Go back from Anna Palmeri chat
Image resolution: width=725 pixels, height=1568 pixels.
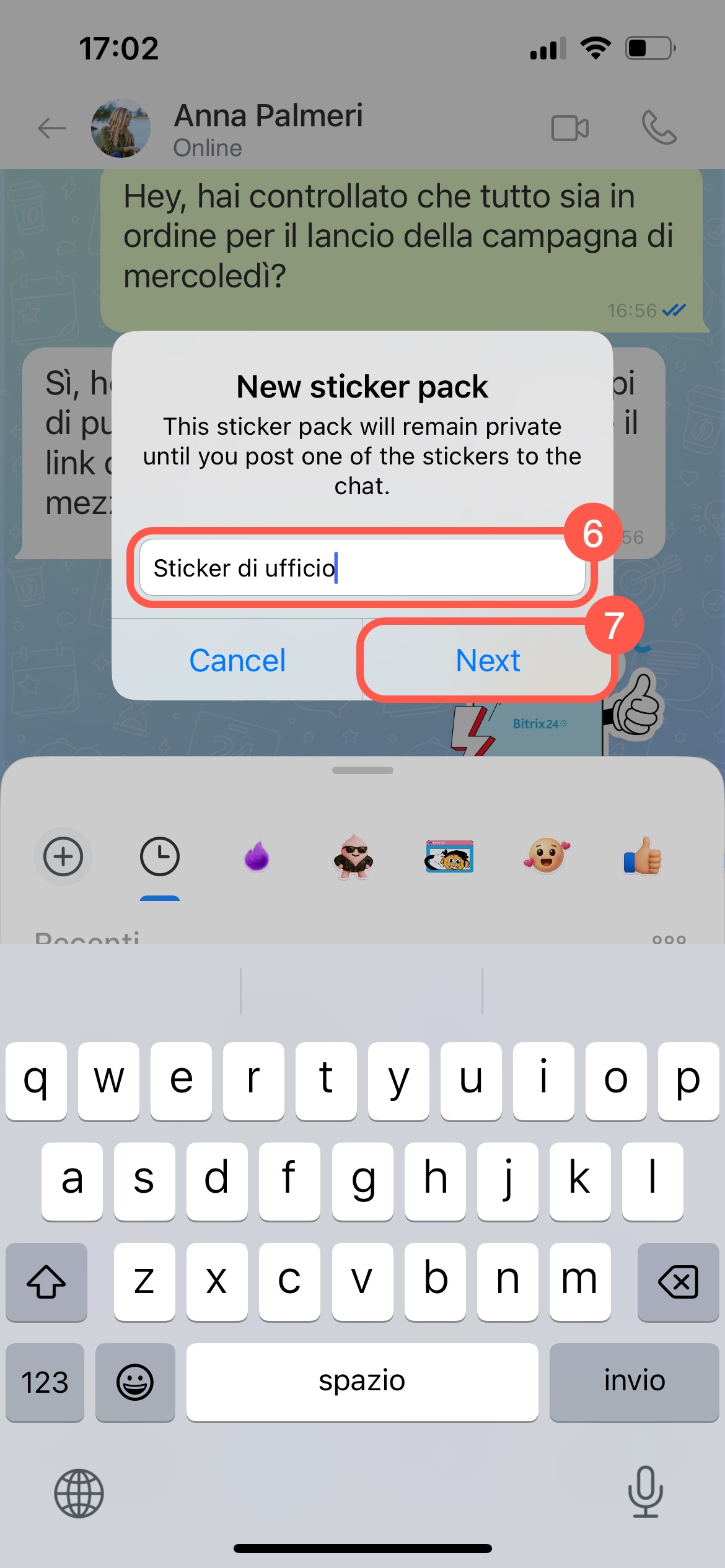pyautogui.click(x=51, y=128)
